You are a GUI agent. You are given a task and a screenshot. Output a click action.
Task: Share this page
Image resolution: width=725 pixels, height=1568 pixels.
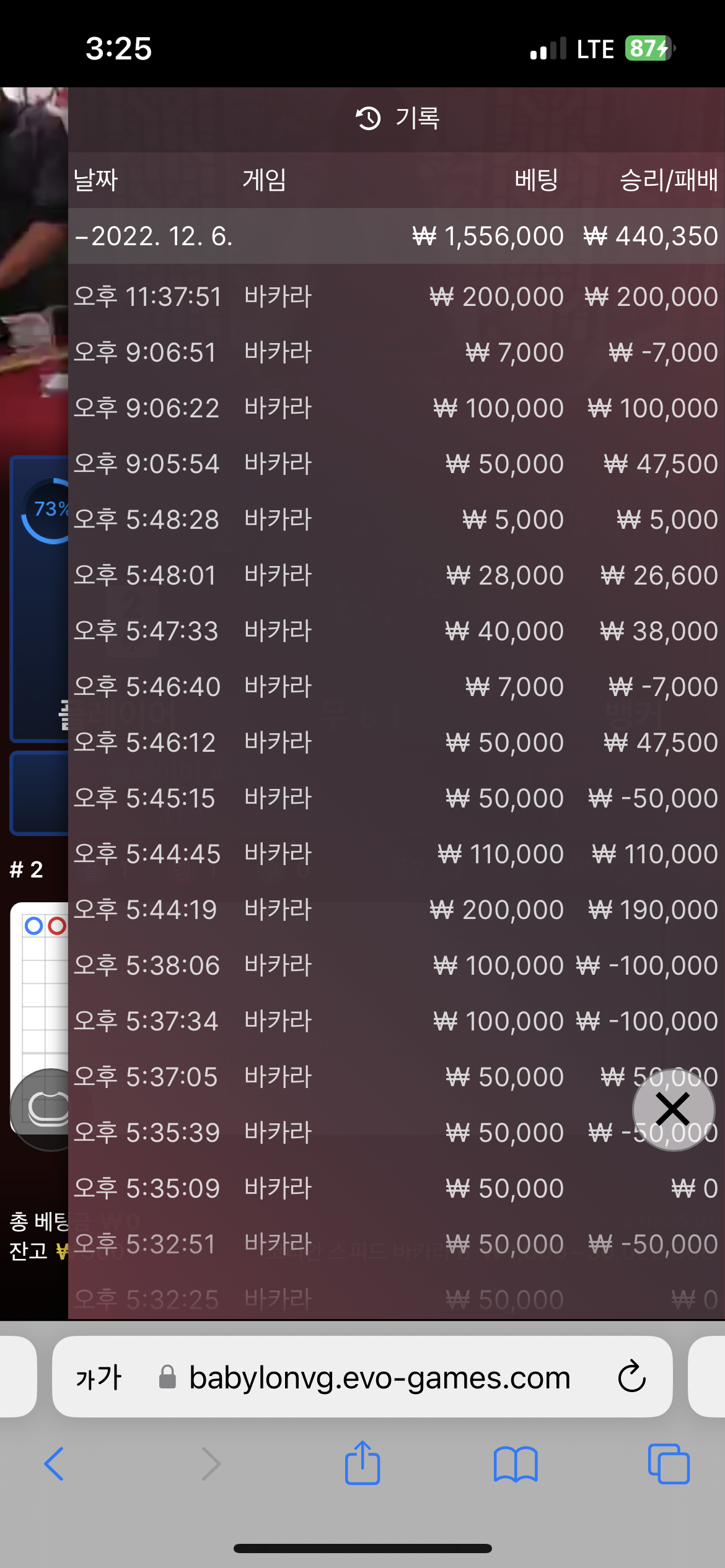362,1464
